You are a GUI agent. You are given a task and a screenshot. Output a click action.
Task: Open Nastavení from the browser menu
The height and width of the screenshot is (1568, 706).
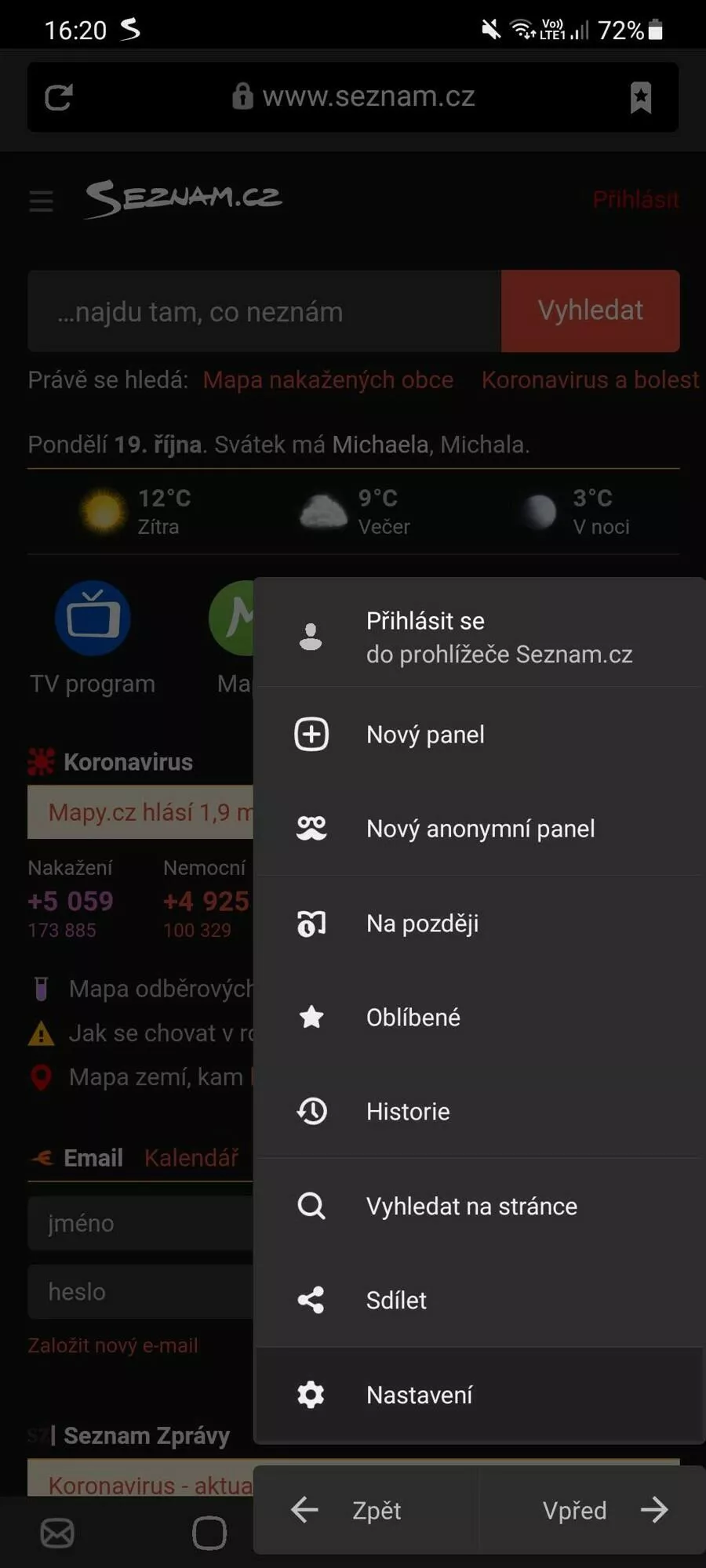coord(479,1395)
